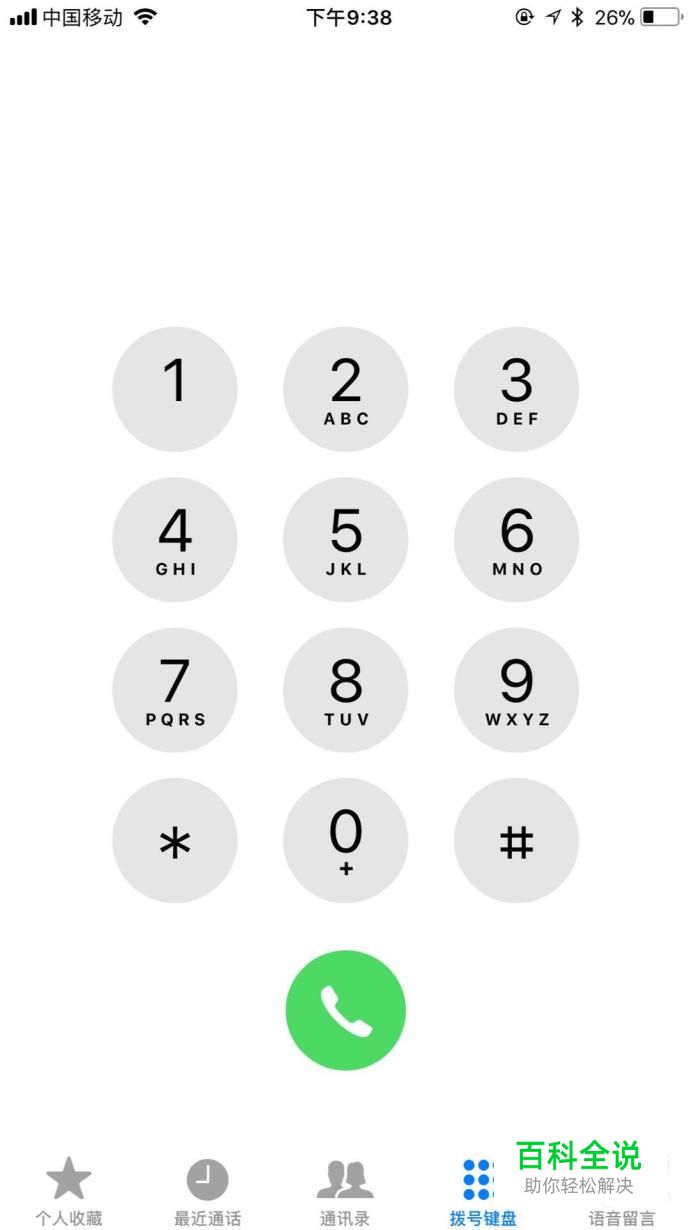
Task: Enter the 9 WXYZ key
Action: 517,690
